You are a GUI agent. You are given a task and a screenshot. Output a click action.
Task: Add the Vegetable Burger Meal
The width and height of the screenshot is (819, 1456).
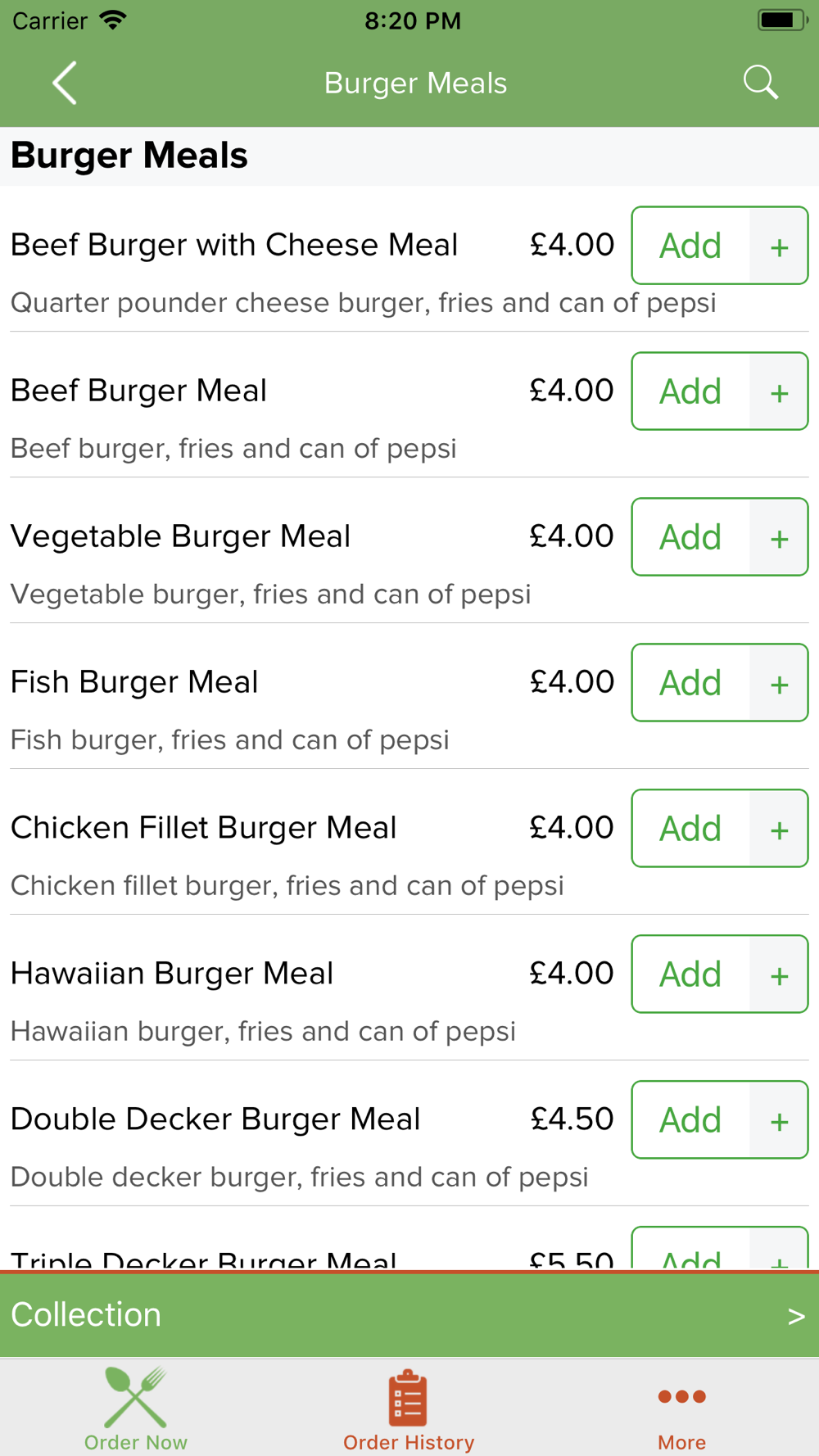719,537
